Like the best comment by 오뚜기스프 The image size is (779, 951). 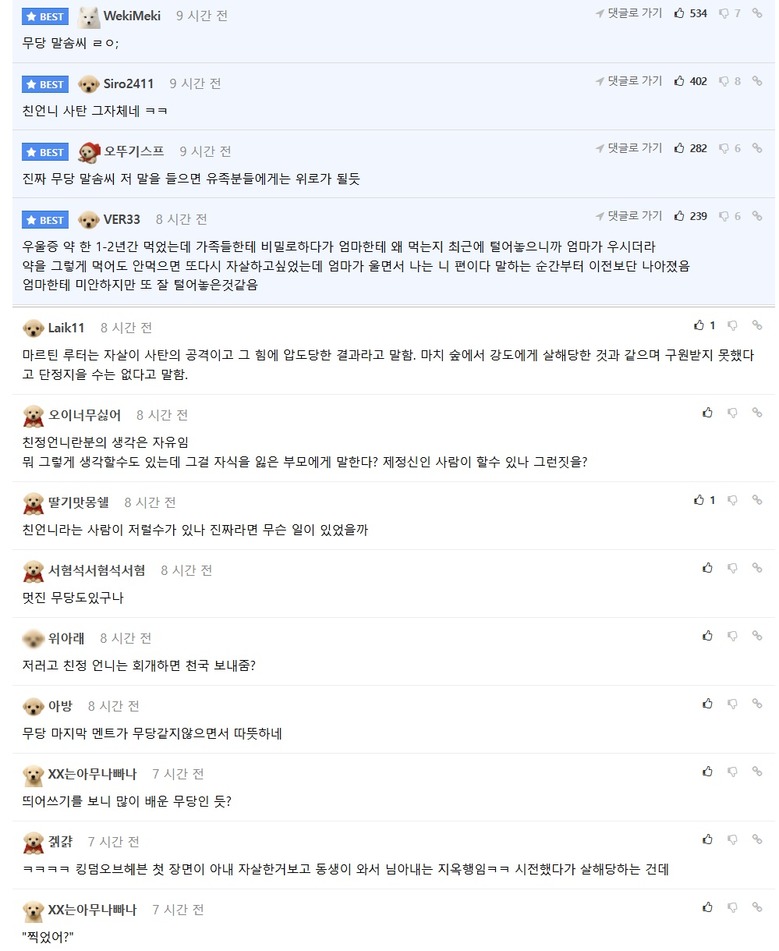coord(680,148)
